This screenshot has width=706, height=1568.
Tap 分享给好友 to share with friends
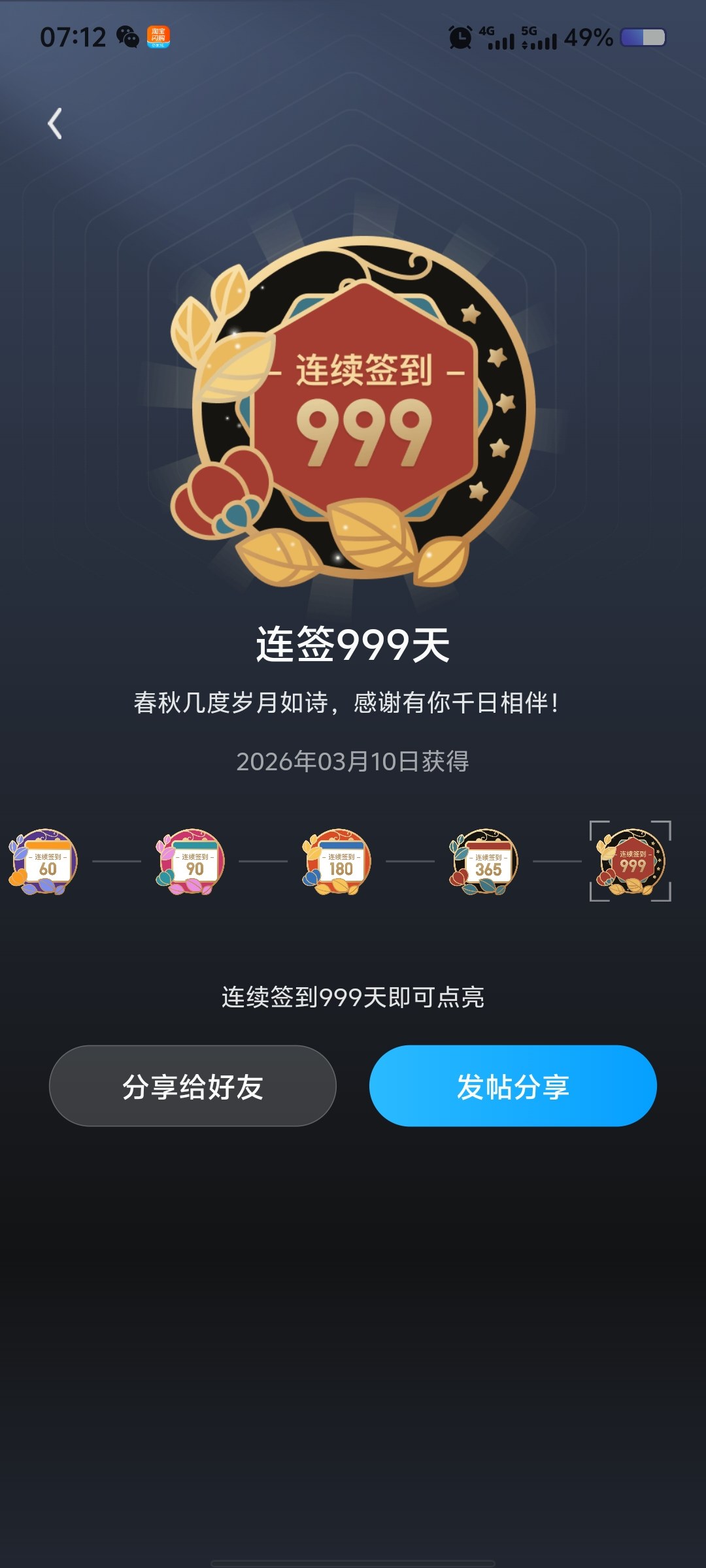[x=193, y=1086]
